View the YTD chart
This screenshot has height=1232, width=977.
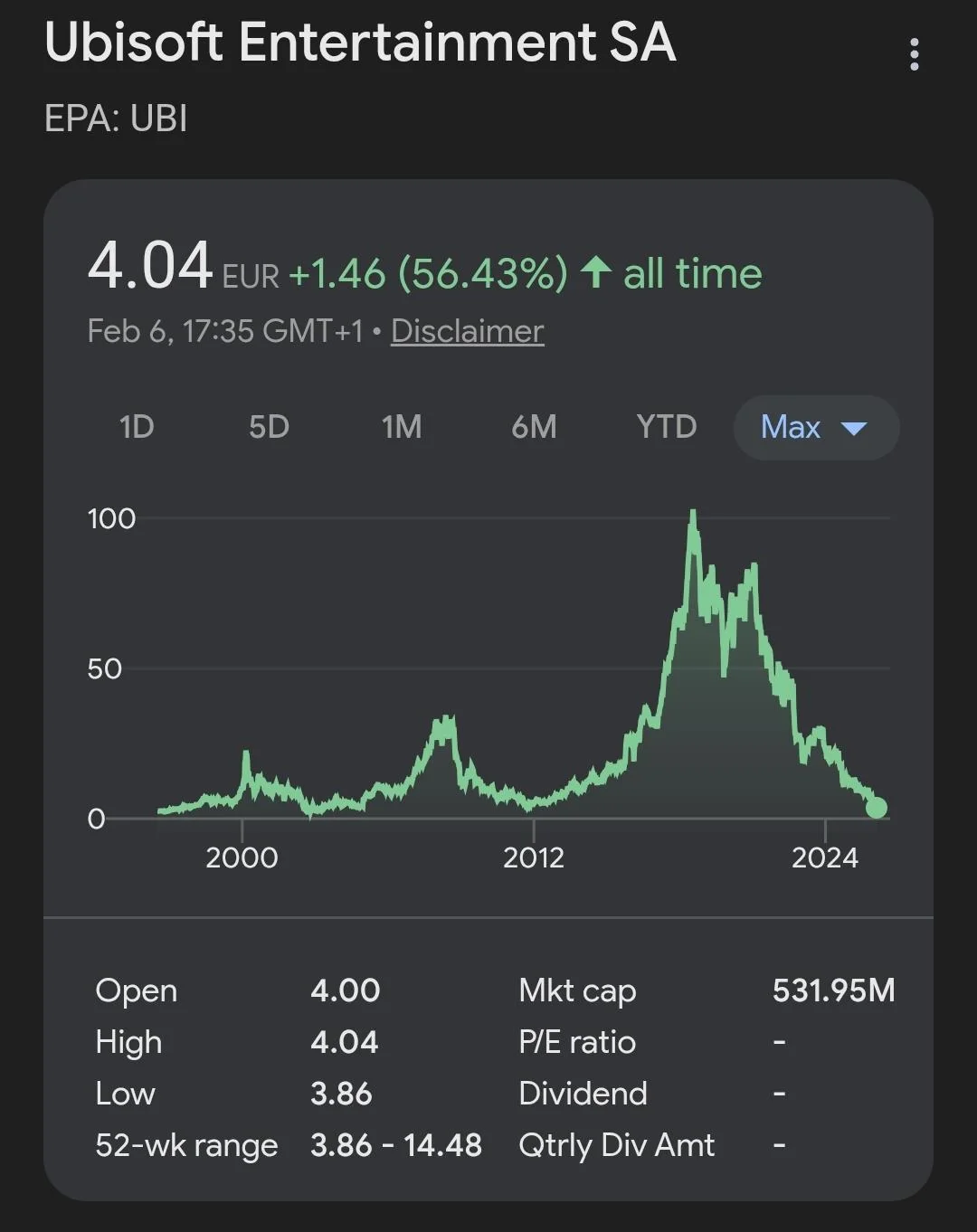tap(666, 427)
